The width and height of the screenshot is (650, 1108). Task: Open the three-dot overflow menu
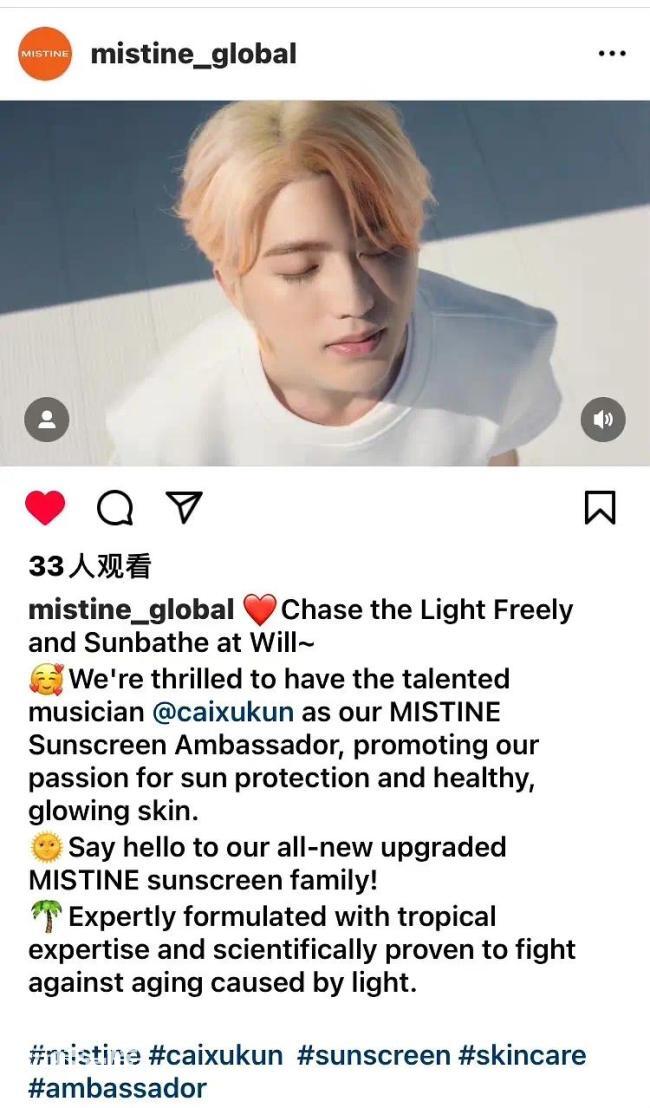click(612, 54)
